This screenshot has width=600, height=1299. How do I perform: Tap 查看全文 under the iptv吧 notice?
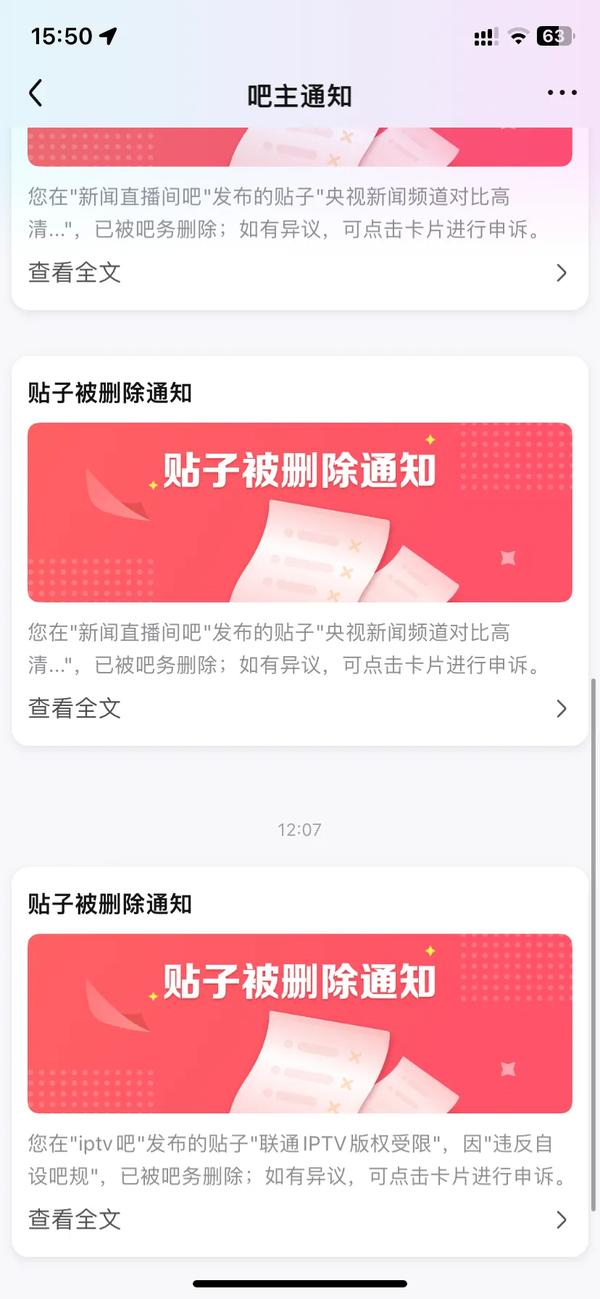[x=75, y=1219]
